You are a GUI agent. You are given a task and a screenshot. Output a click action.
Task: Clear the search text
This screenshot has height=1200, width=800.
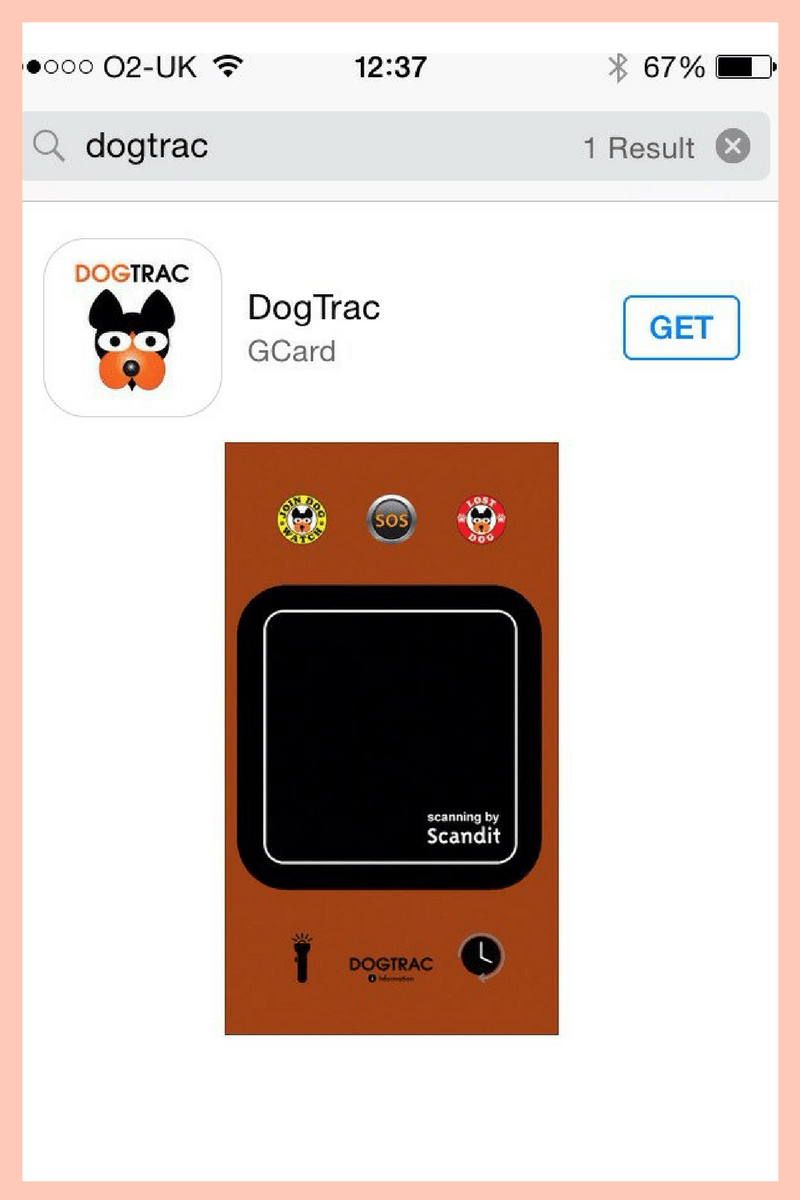click(733, 148)
